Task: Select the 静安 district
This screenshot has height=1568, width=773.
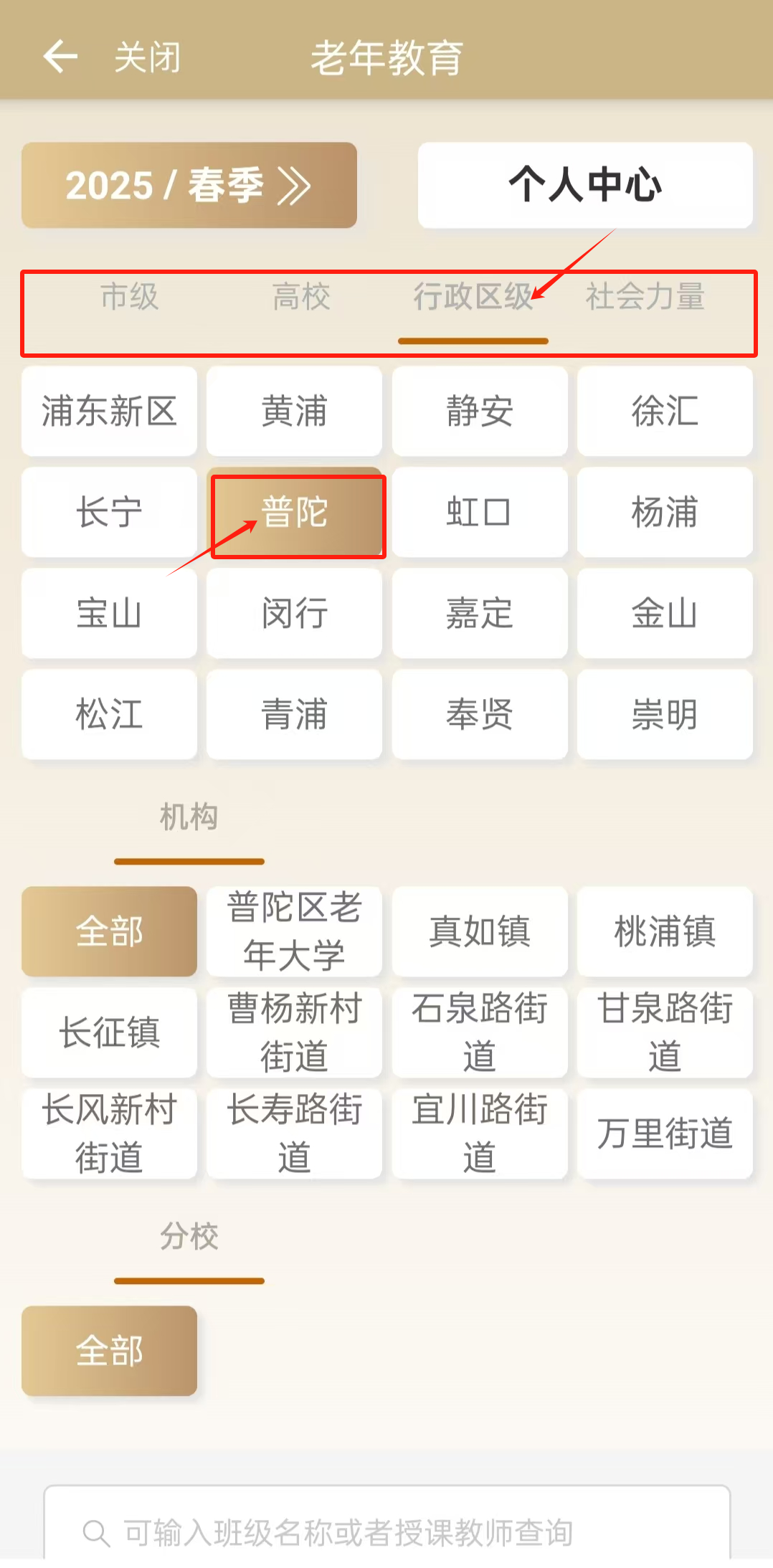Action: click(479, 412)
